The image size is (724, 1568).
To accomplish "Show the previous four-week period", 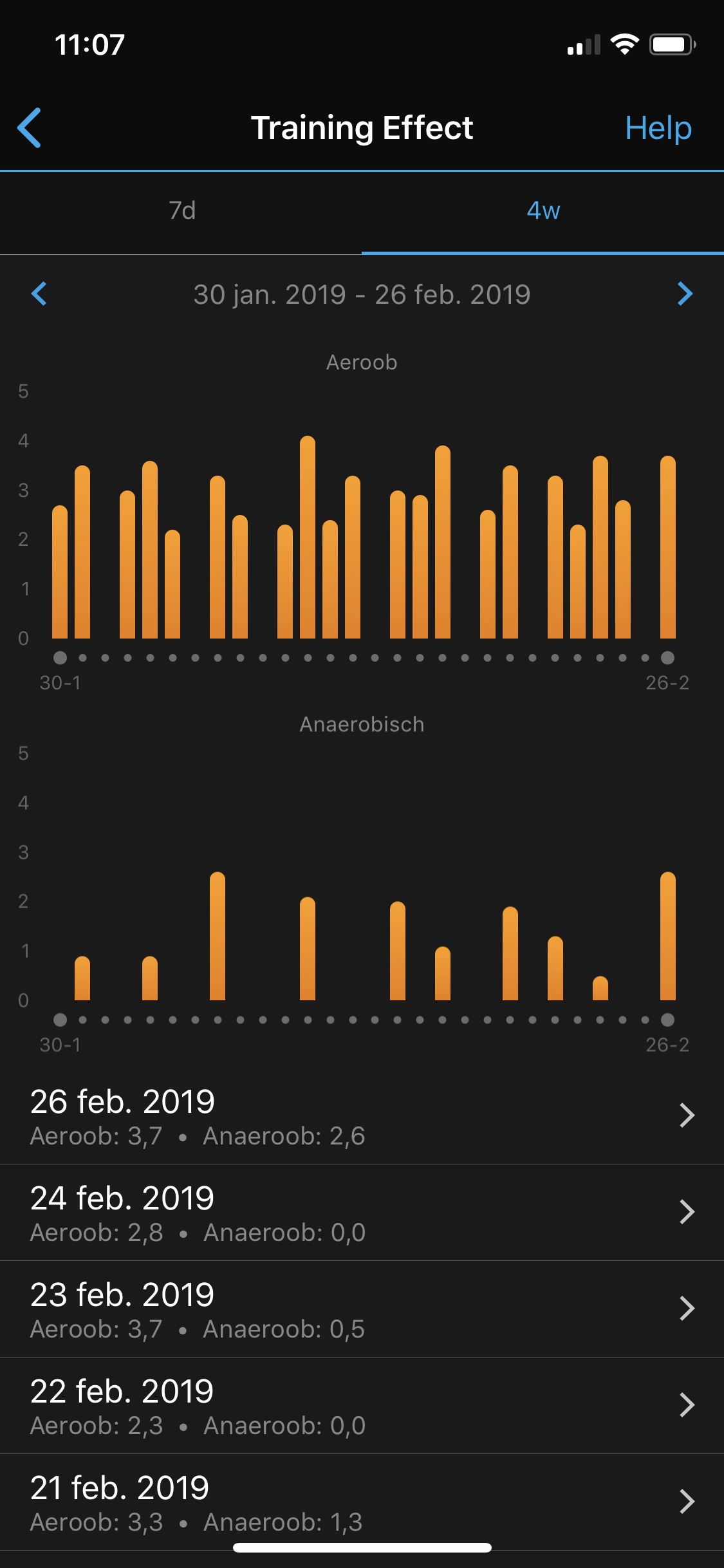I will point(39,294).
